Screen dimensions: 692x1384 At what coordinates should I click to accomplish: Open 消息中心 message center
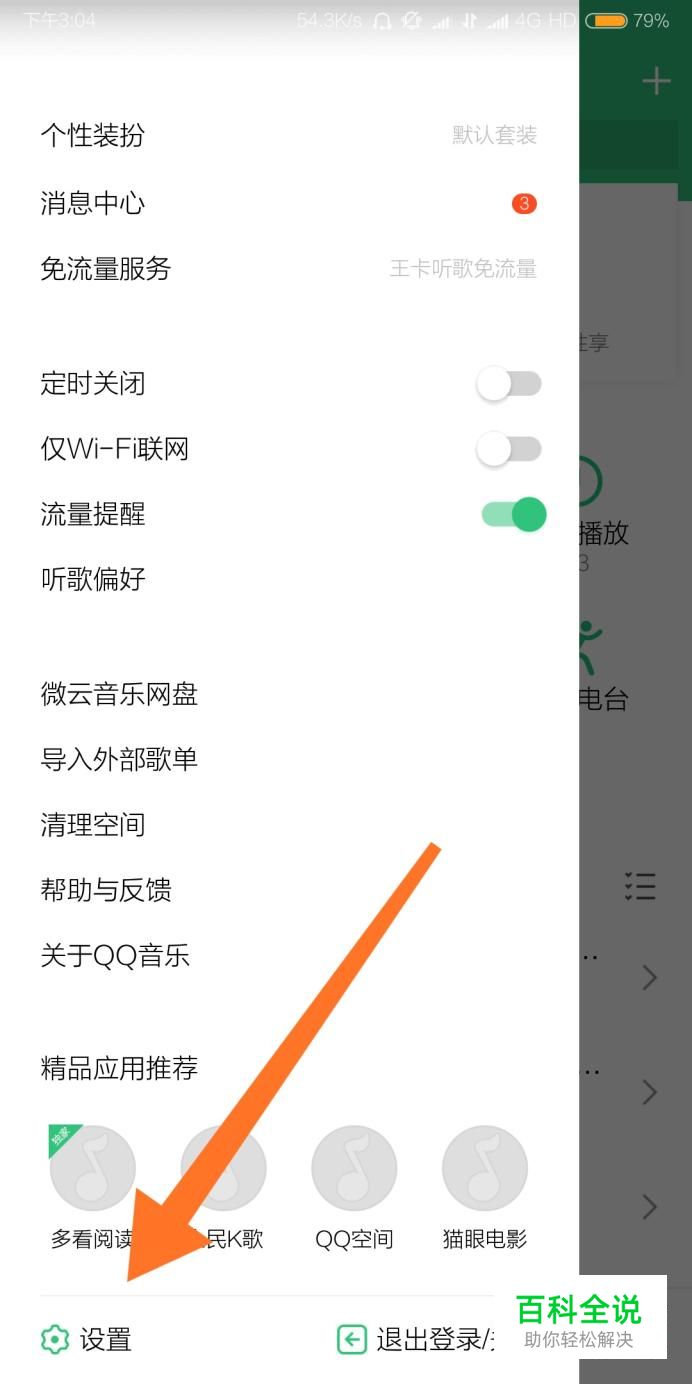click(290, 204)
